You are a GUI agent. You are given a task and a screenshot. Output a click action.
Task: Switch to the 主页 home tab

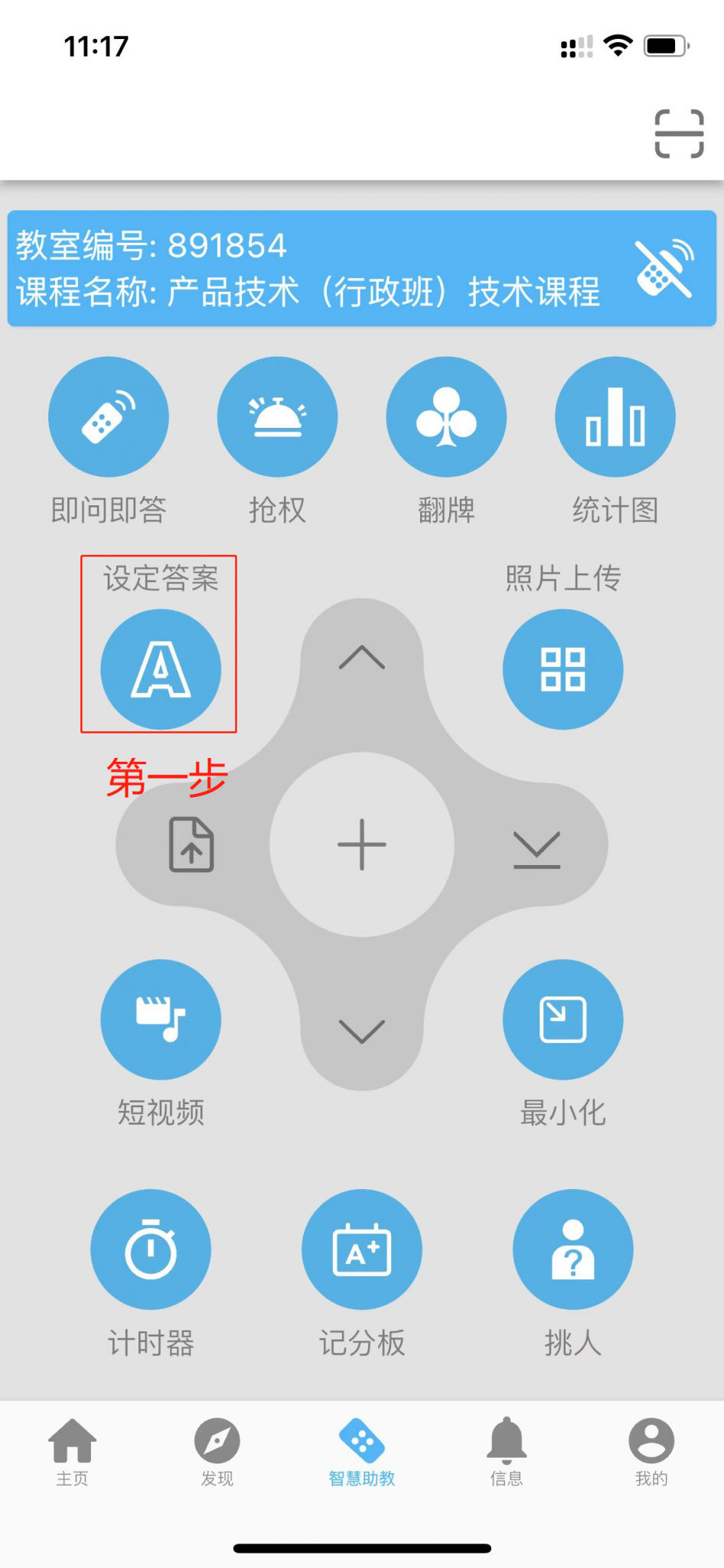(x=73, y=1451)
